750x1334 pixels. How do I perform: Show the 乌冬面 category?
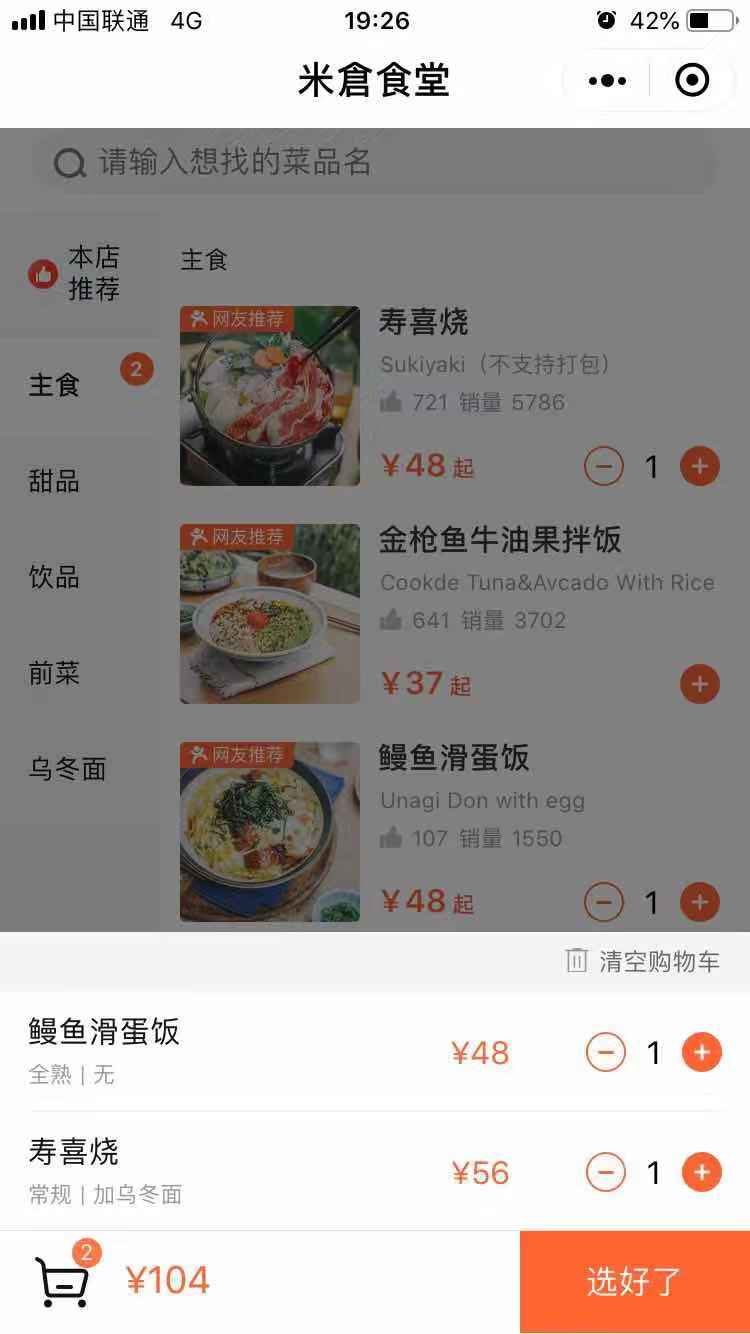pos(67,769)
